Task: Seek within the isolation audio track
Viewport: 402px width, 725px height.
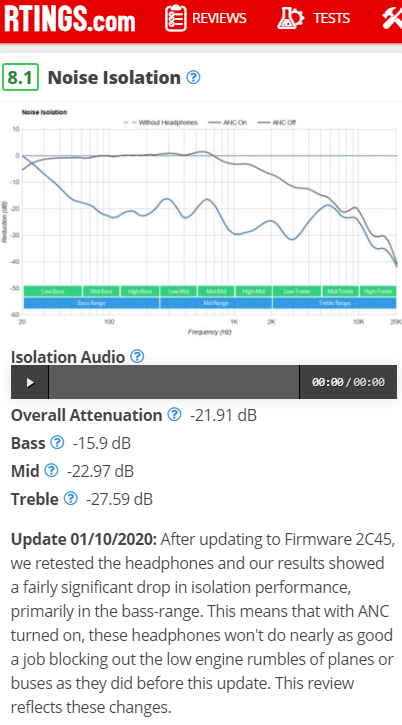Action: 174,382
